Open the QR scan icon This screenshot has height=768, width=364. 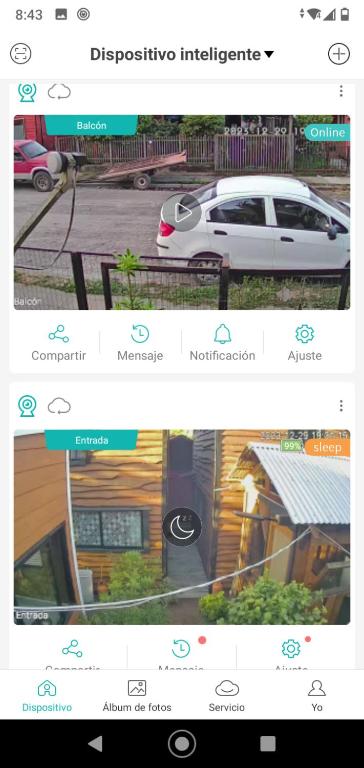tap(21, 53)
